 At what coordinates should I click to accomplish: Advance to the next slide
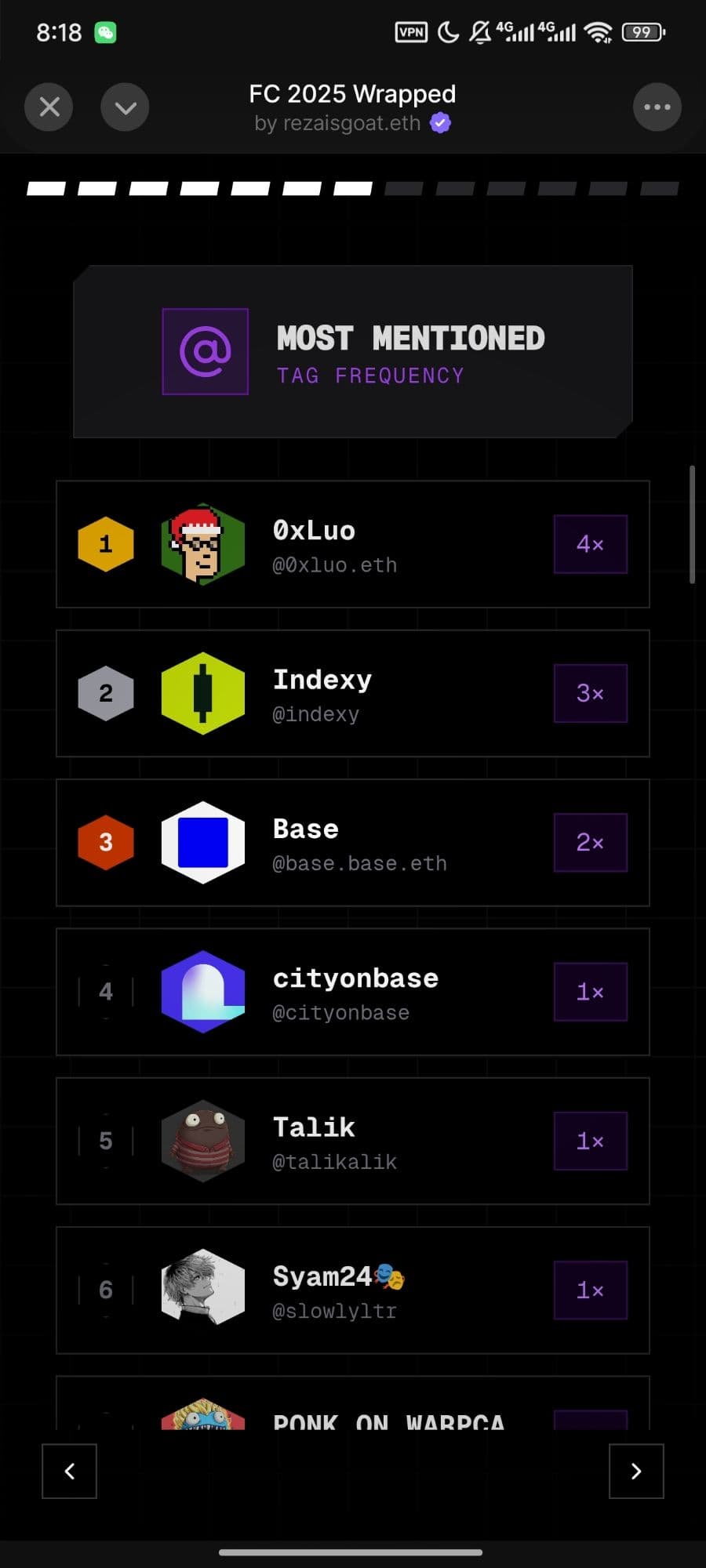(x=636, y=1471)
